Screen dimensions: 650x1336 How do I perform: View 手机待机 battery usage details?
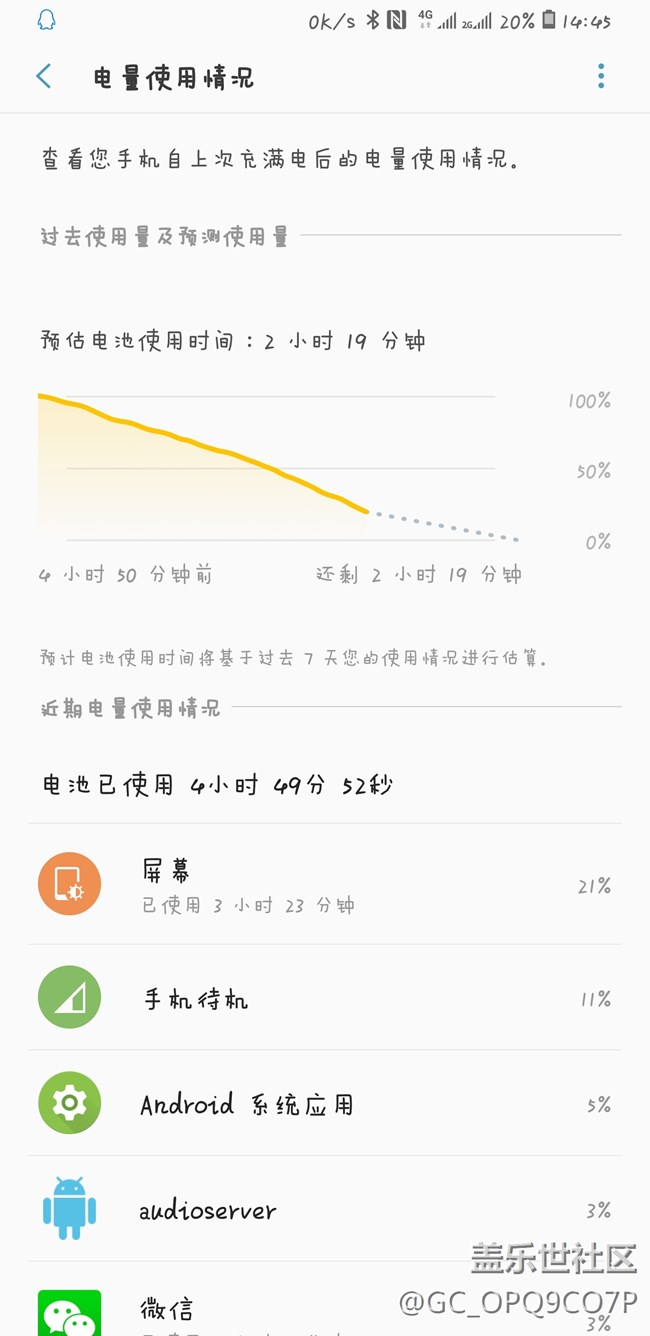[x=325, y=999]
